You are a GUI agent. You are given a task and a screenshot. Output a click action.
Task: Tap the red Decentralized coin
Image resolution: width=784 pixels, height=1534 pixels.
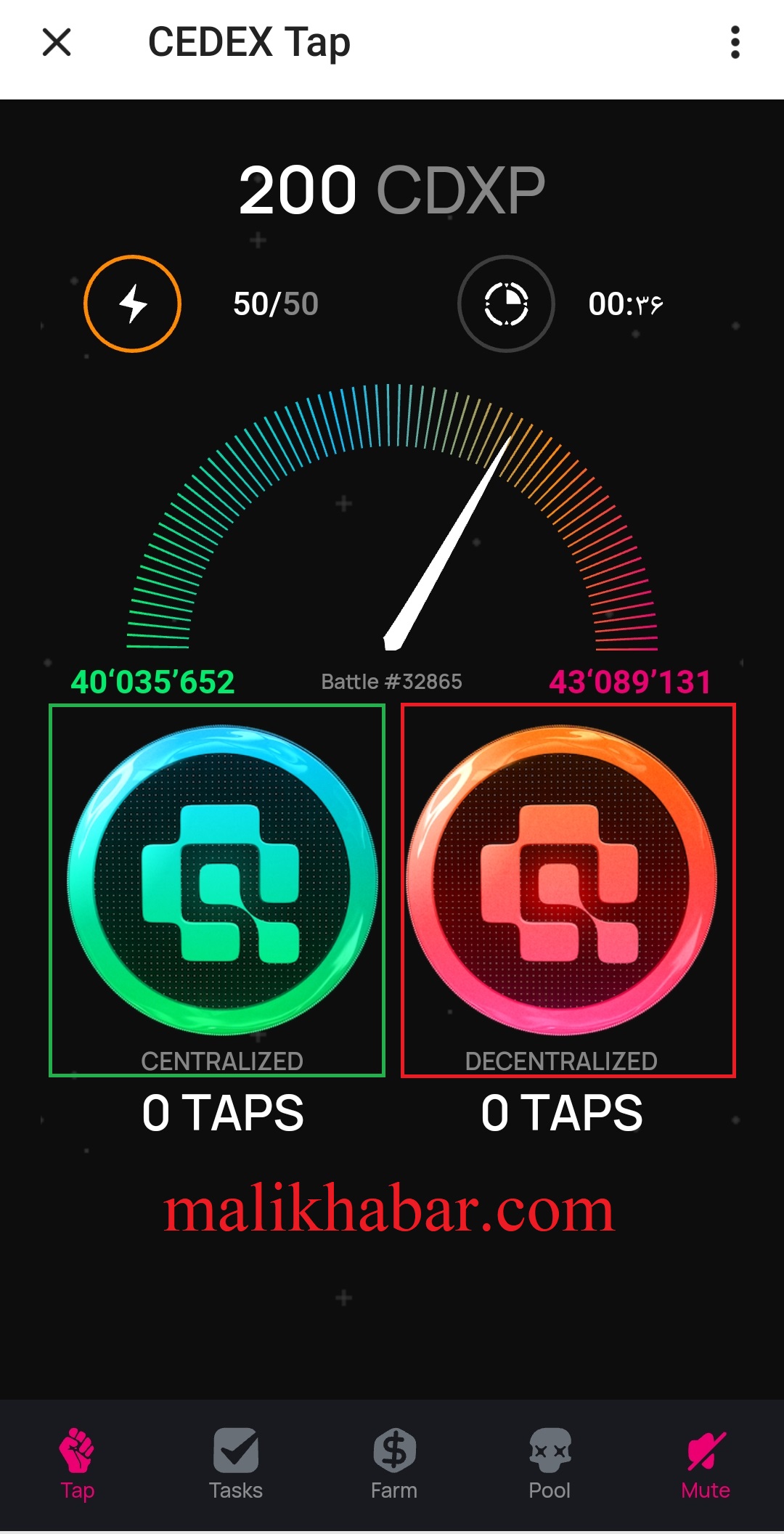[x=561, y=880]
